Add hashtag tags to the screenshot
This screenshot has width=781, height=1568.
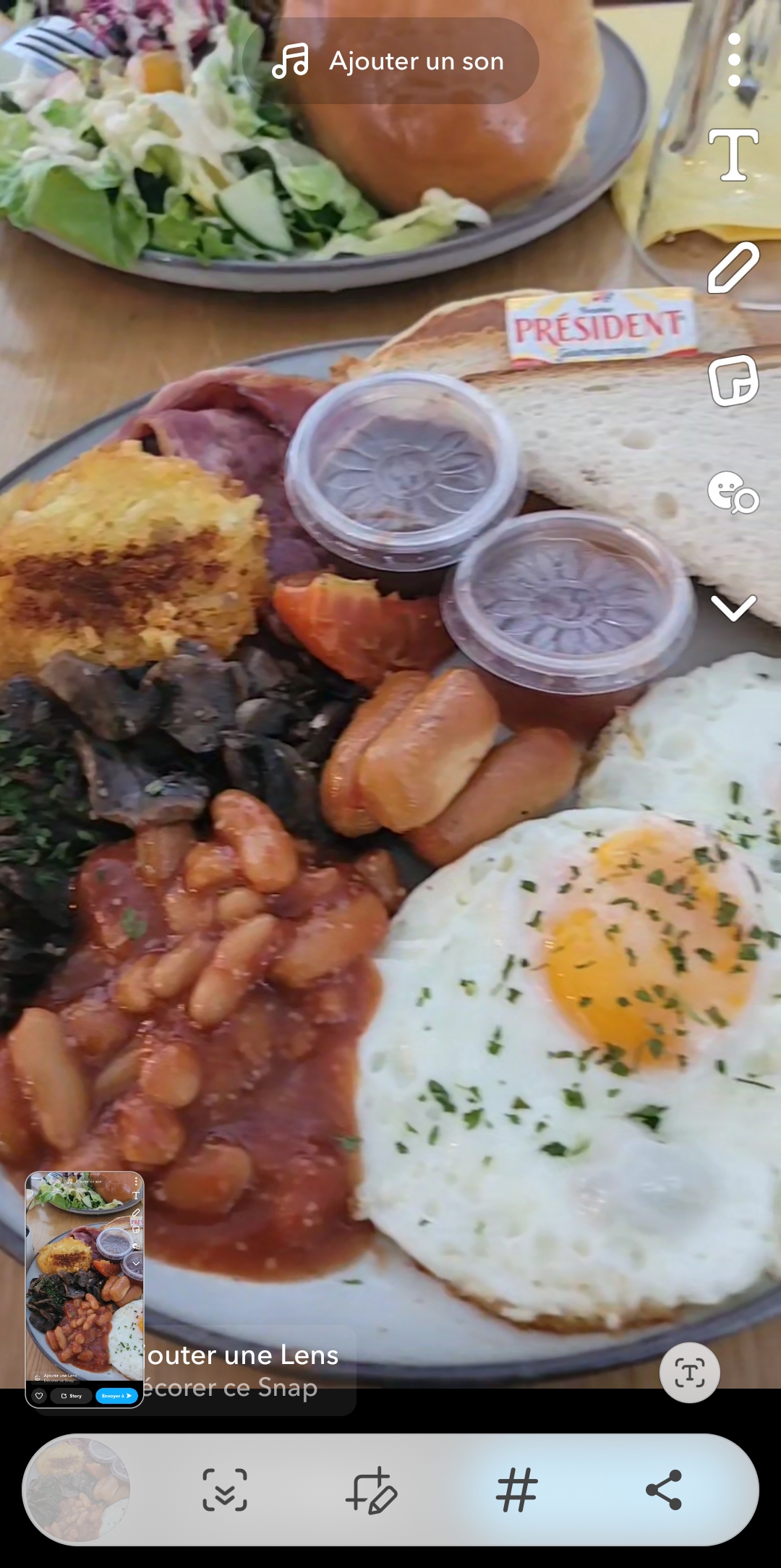[517, 1490]
